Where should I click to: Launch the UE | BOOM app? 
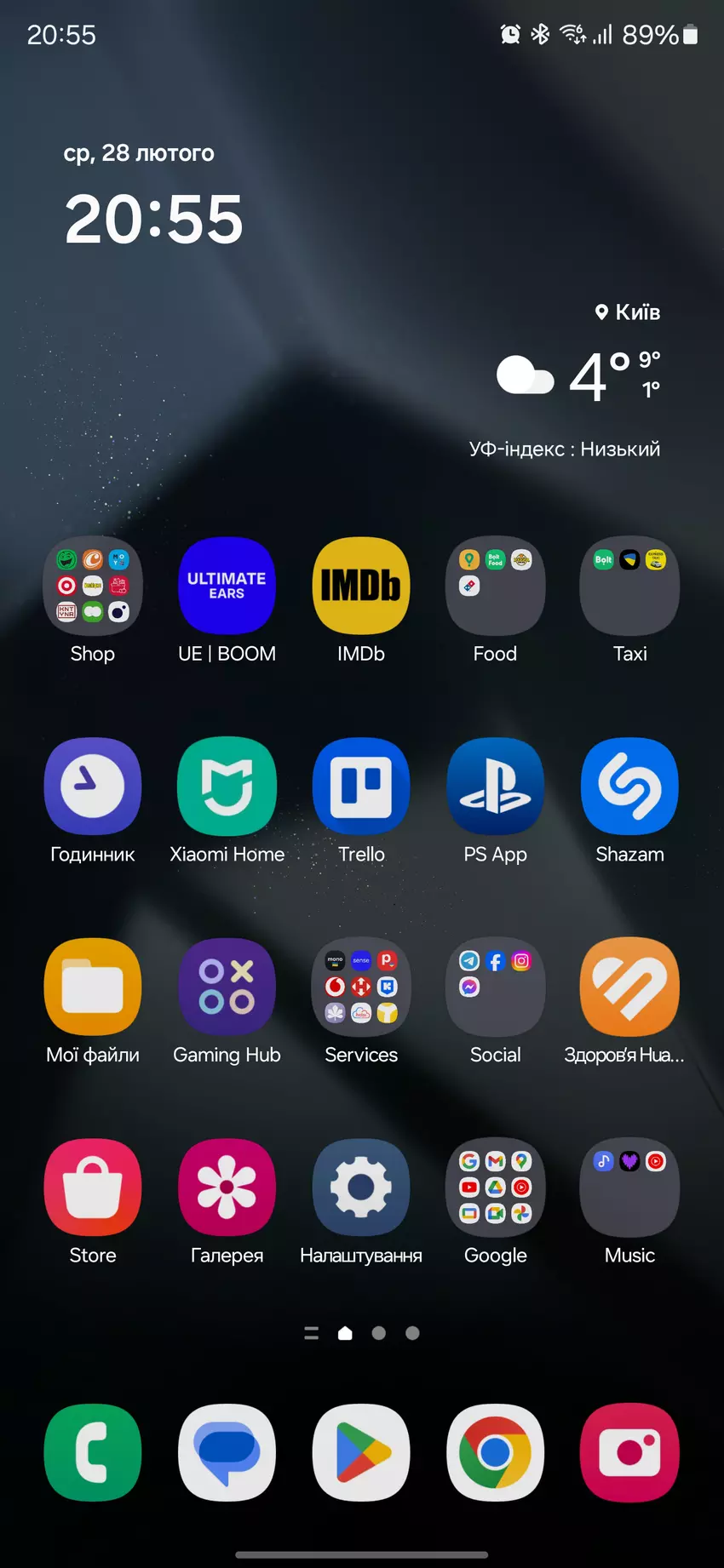pos(227,586)
